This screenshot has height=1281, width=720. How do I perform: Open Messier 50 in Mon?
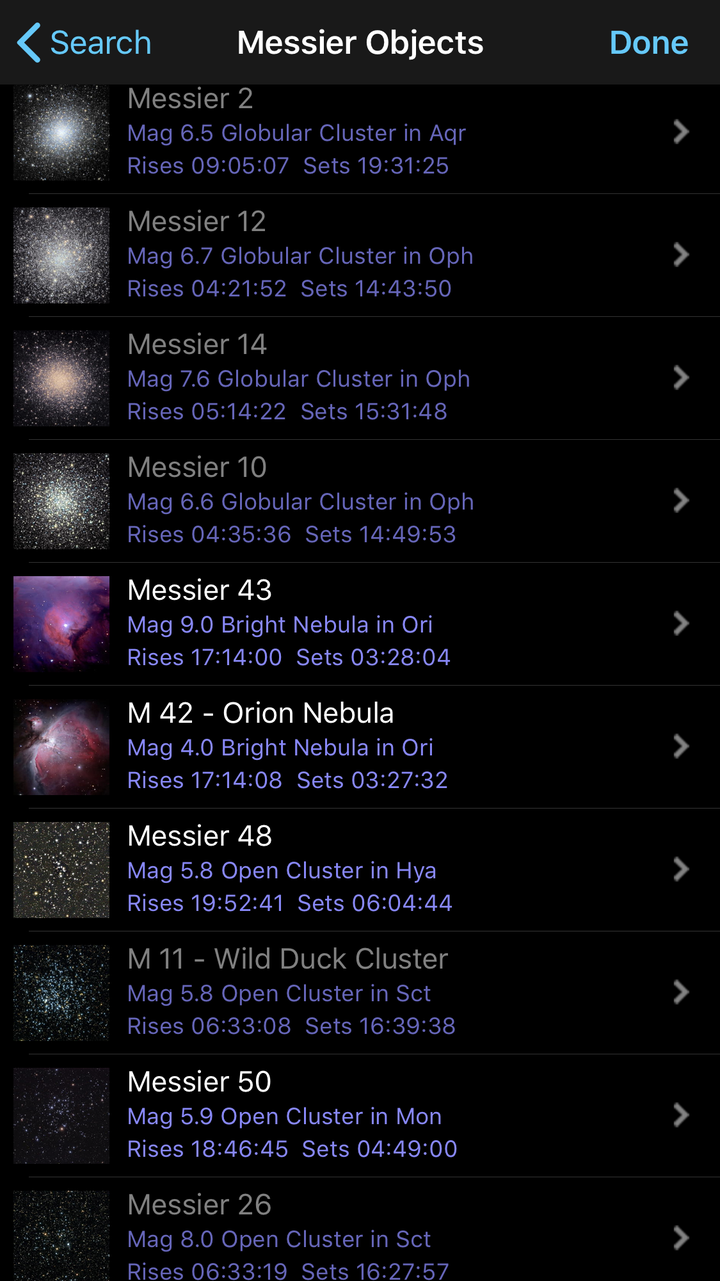tap(360, 1116)
